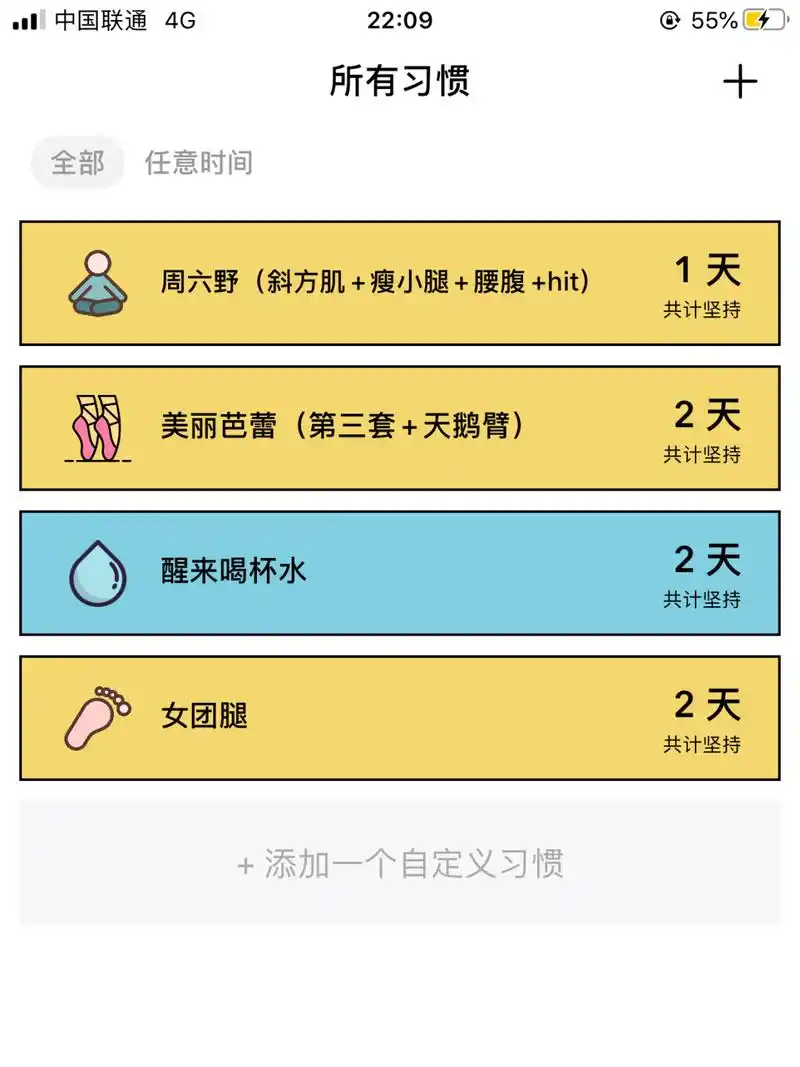Tap the water drop icon on 醒来喝杯水 habit
Viewport: 800px width, 1067px height.
(95, 572)
